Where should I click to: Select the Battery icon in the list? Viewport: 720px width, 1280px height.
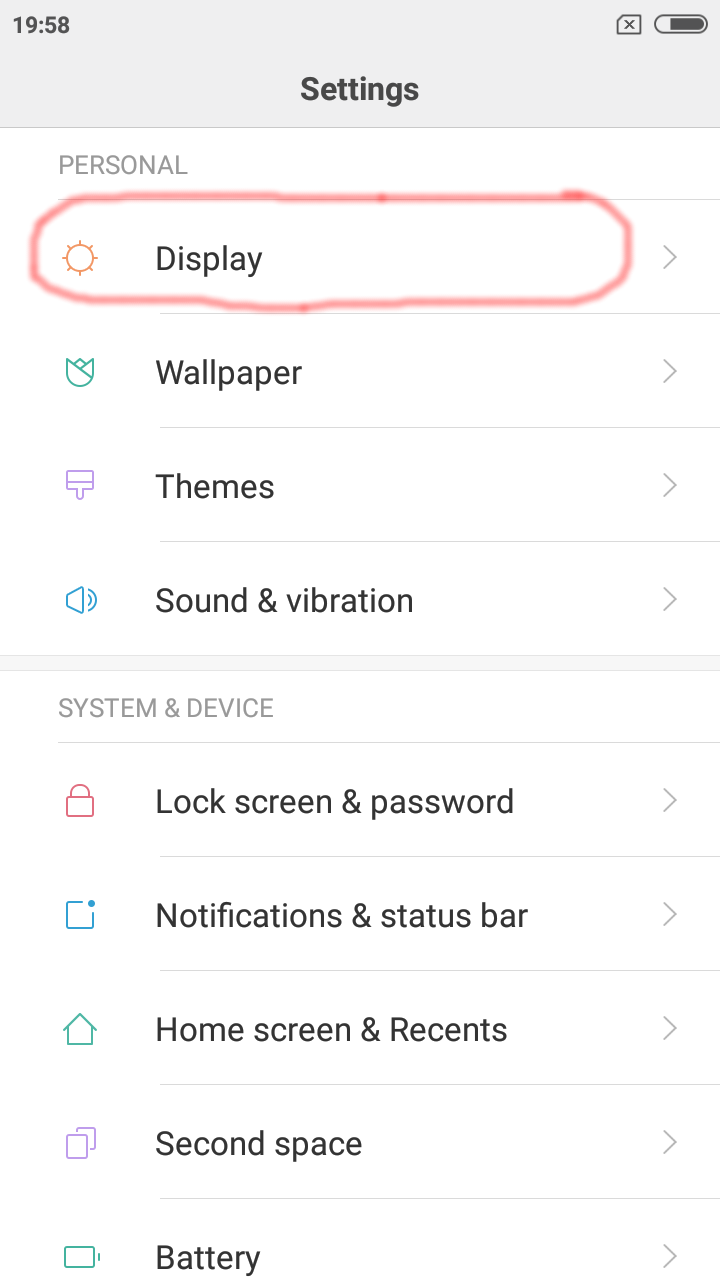tap(80, 1256)
